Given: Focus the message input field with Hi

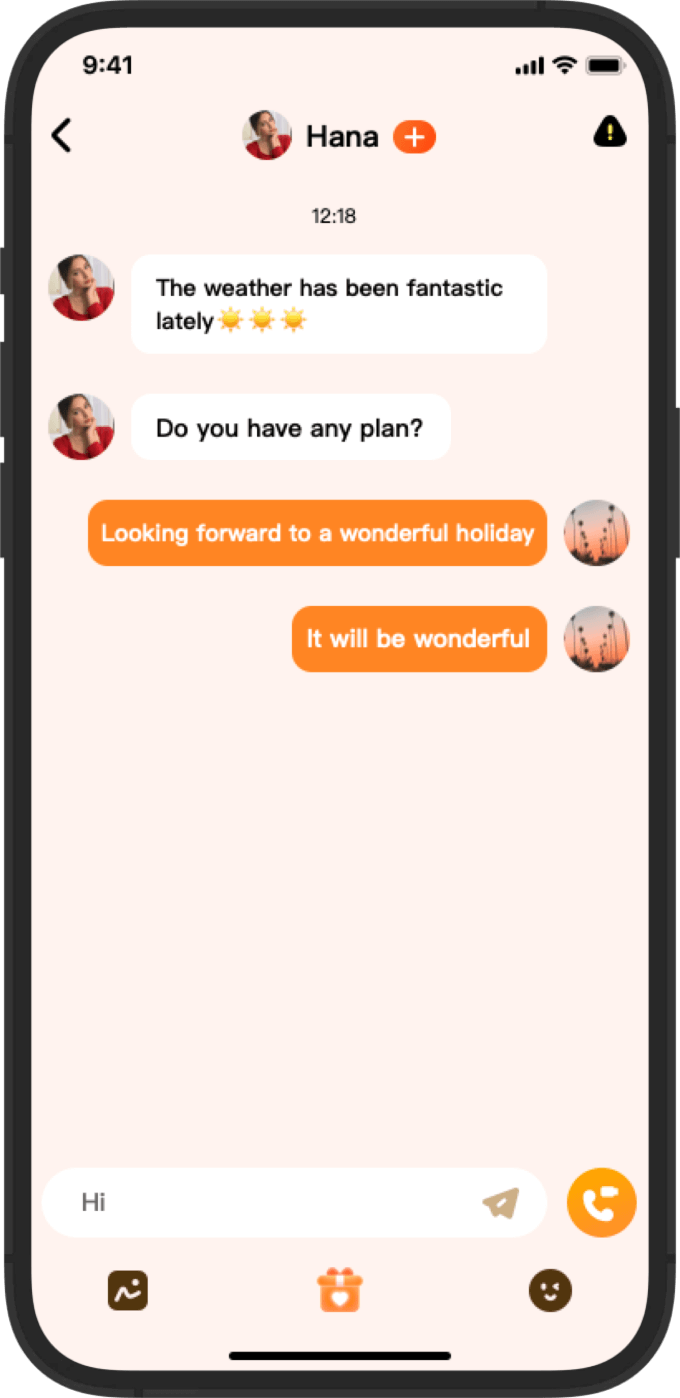Looking at the screenshot, I should (x=270, y=1202).
